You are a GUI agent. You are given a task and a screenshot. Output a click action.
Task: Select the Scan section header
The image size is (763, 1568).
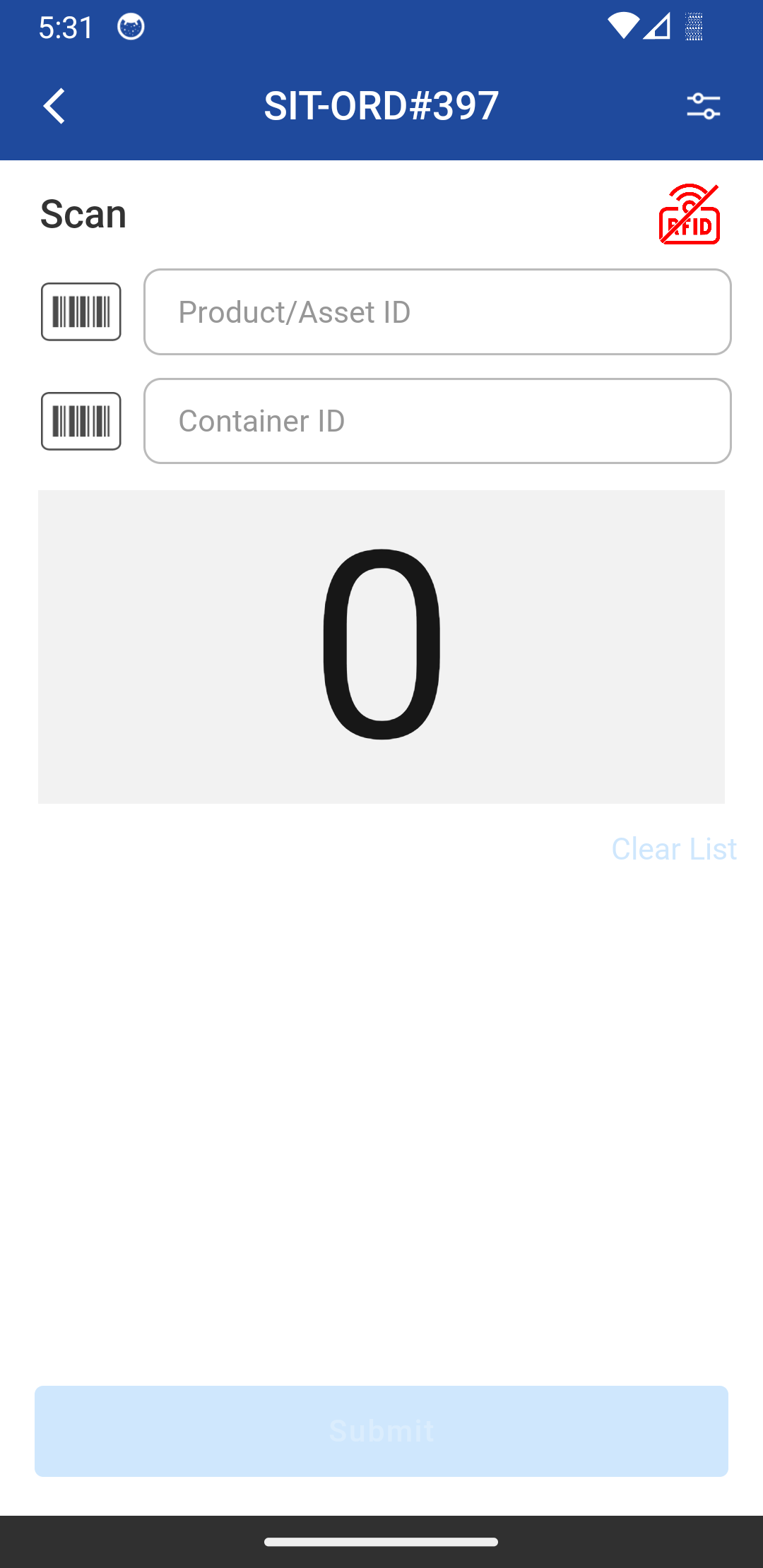tap(83, 213)
